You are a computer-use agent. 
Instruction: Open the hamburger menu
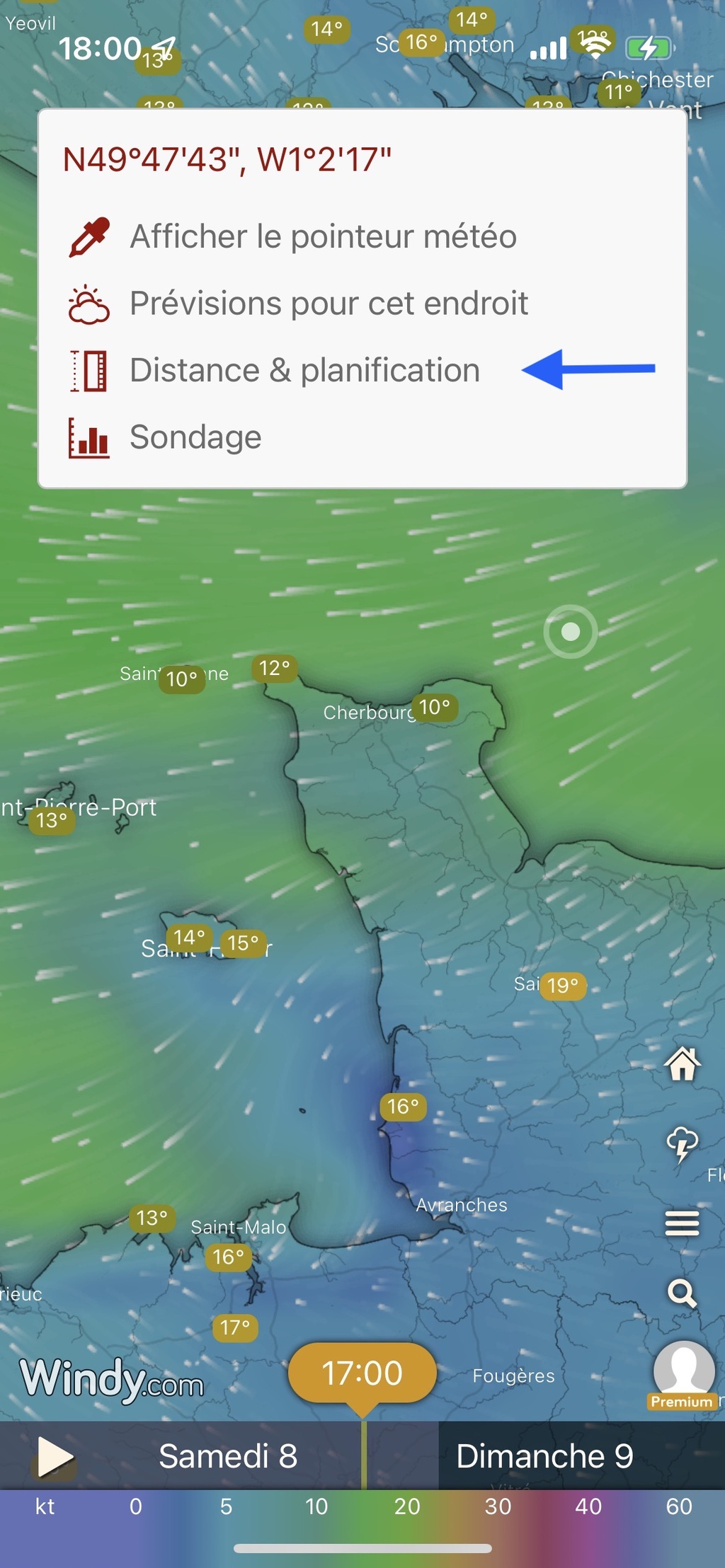683,1223
